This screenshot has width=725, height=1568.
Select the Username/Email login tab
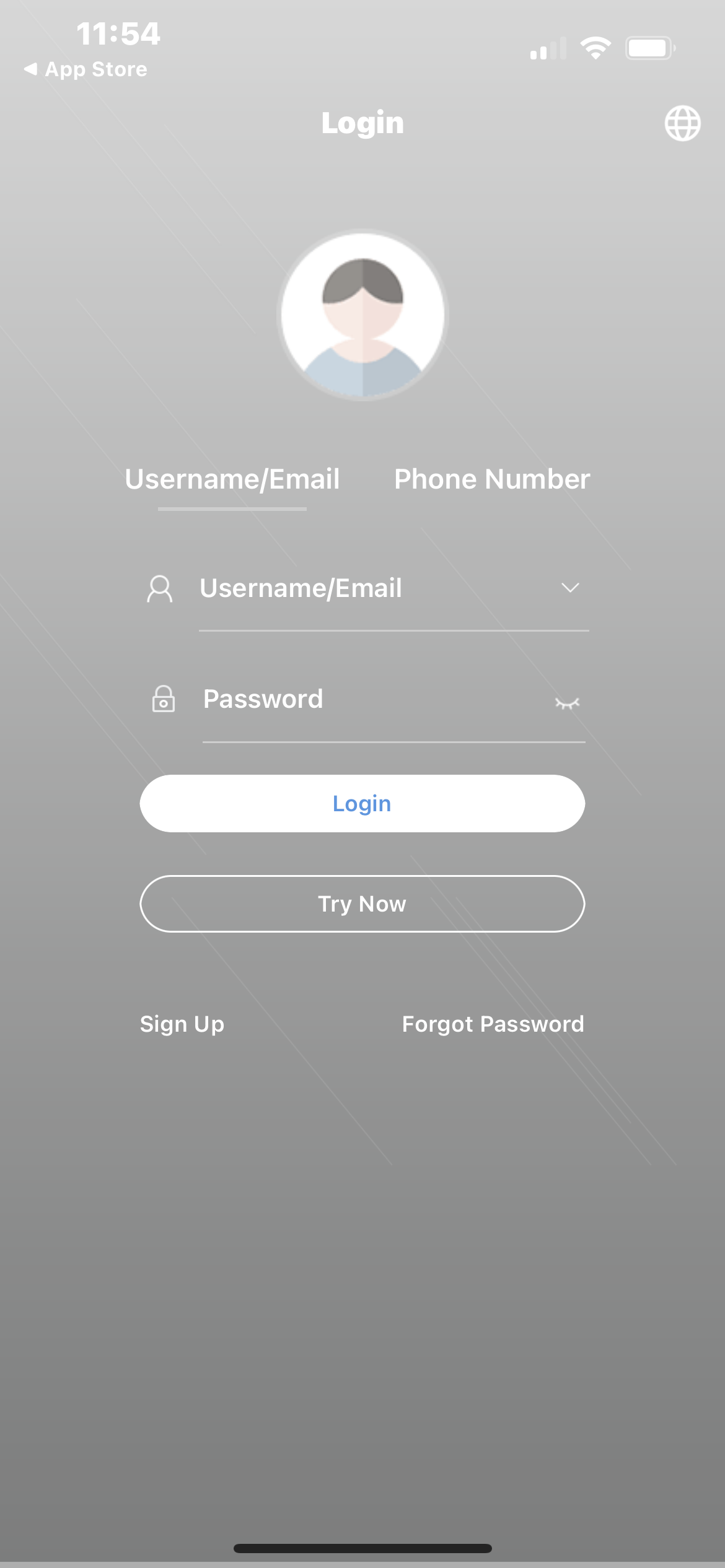click(232, 479)
